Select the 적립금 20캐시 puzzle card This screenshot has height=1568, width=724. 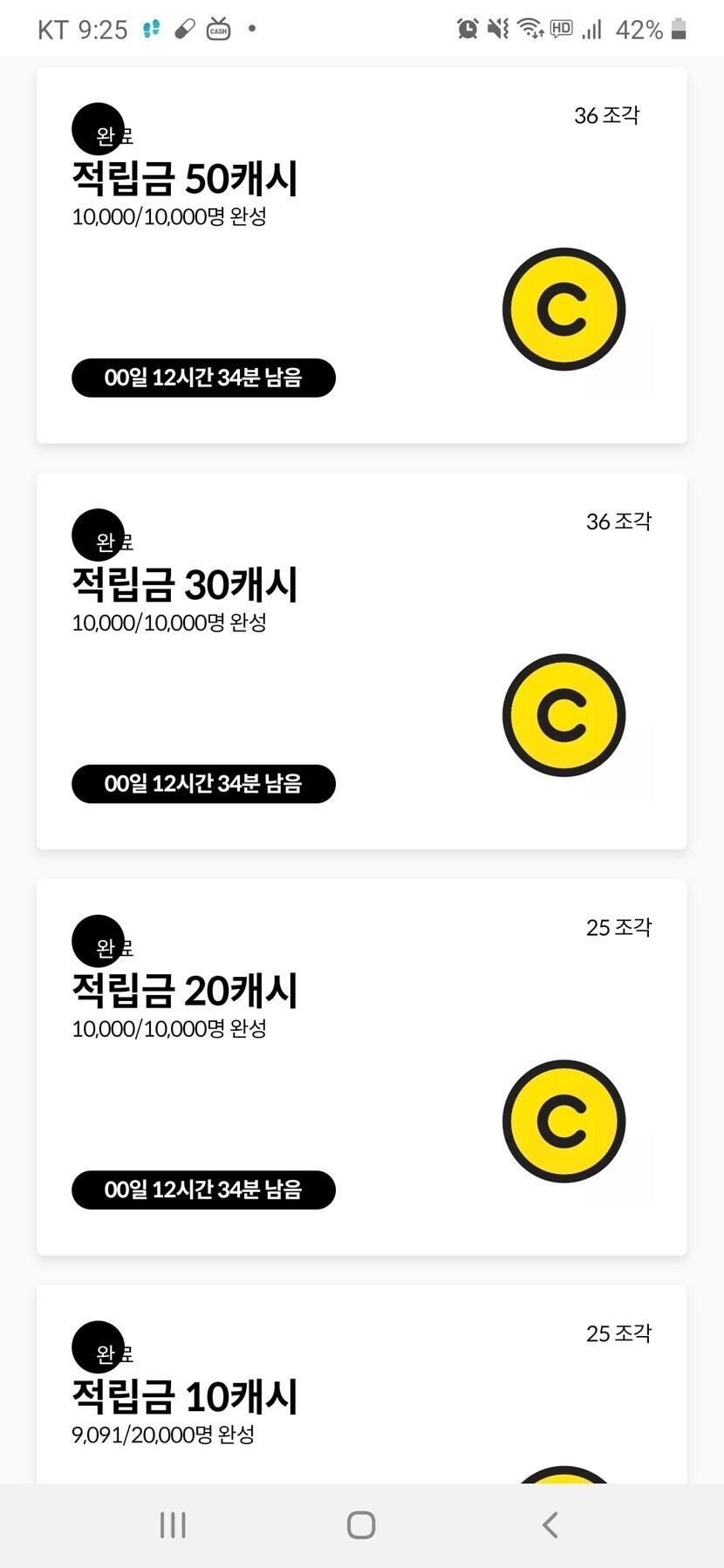(x=361, y=1067)
